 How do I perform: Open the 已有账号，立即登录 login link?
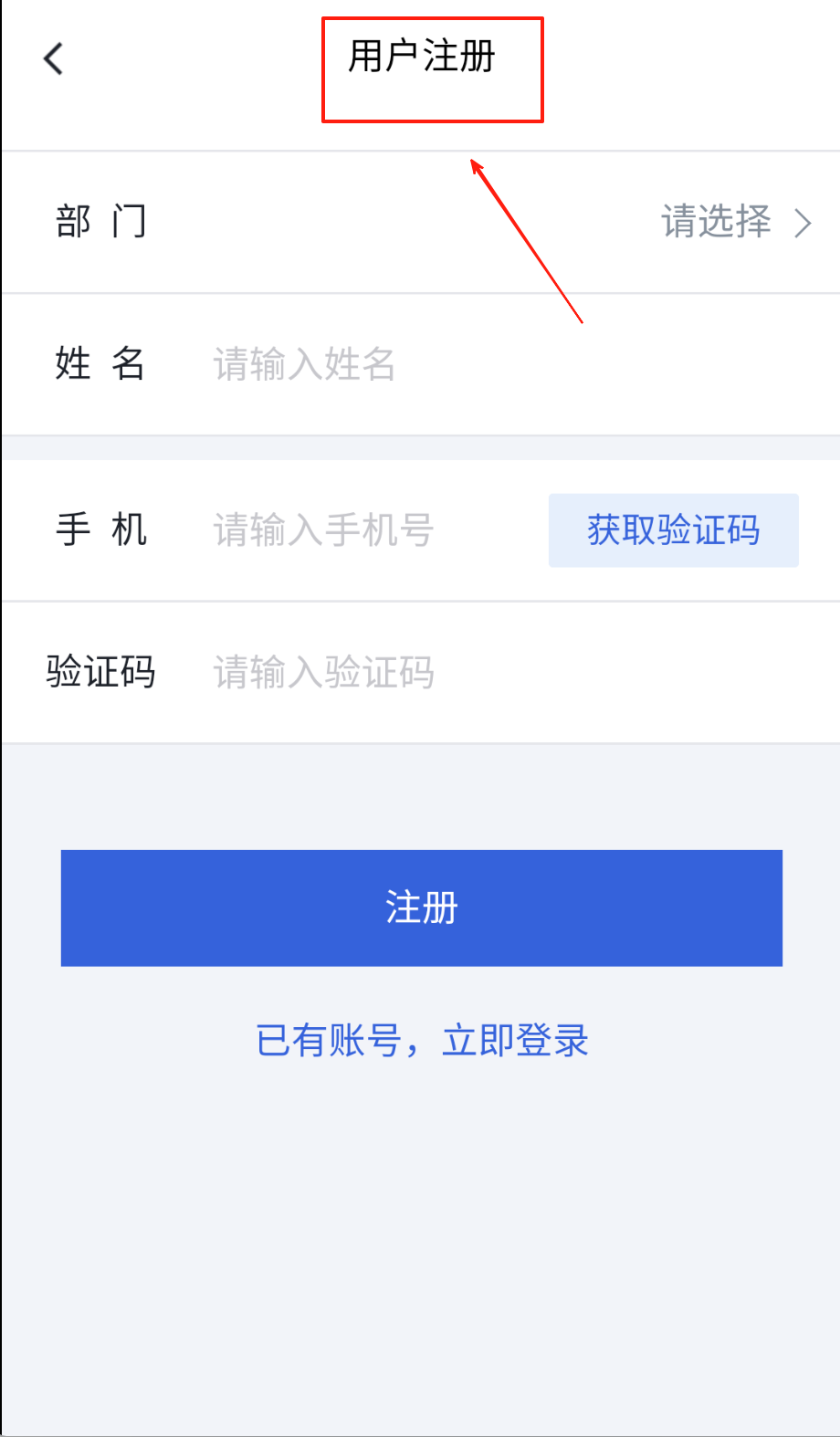[x=422, y=1040]
